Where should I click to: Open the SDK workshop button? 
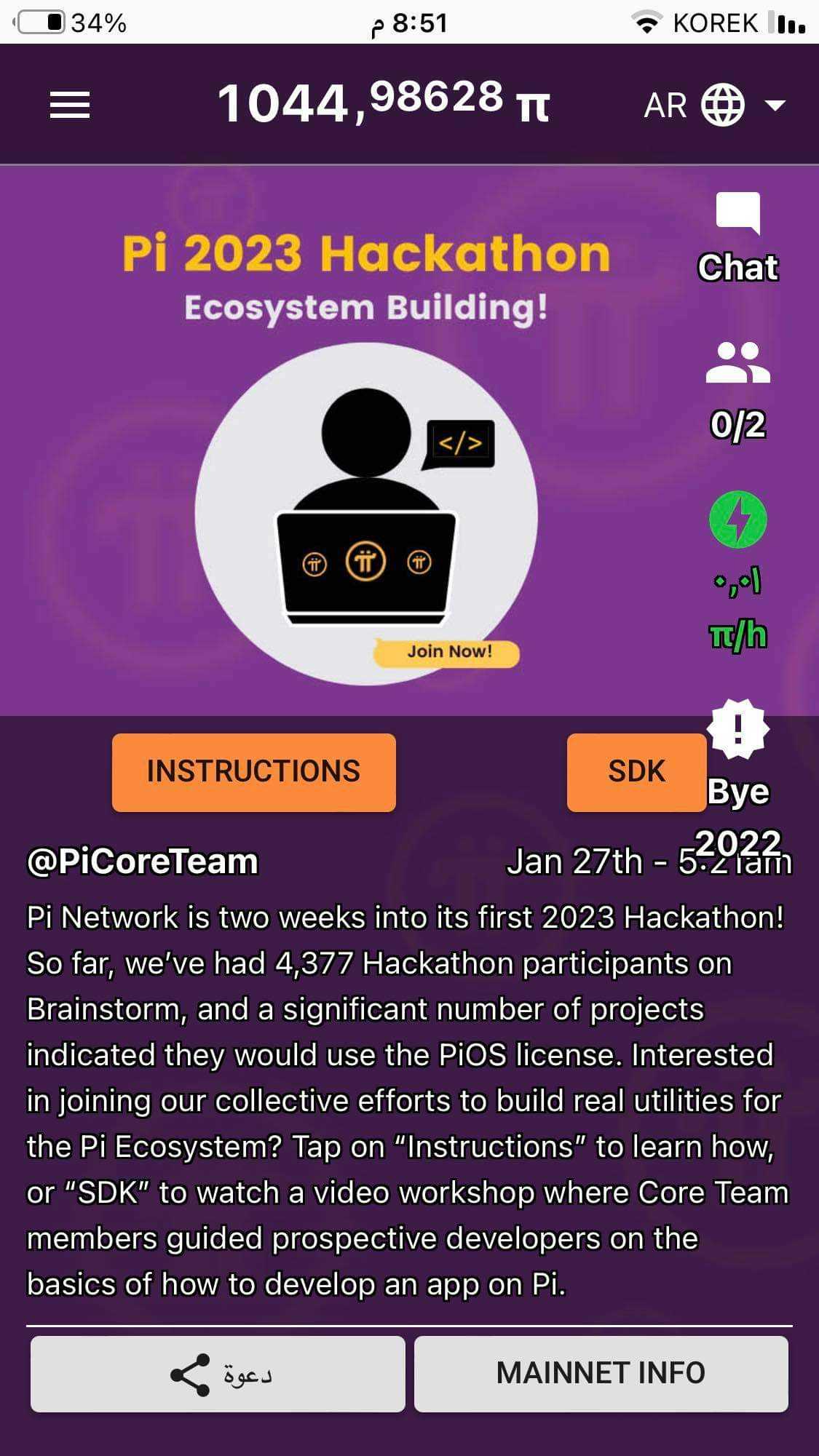point(636,771)
